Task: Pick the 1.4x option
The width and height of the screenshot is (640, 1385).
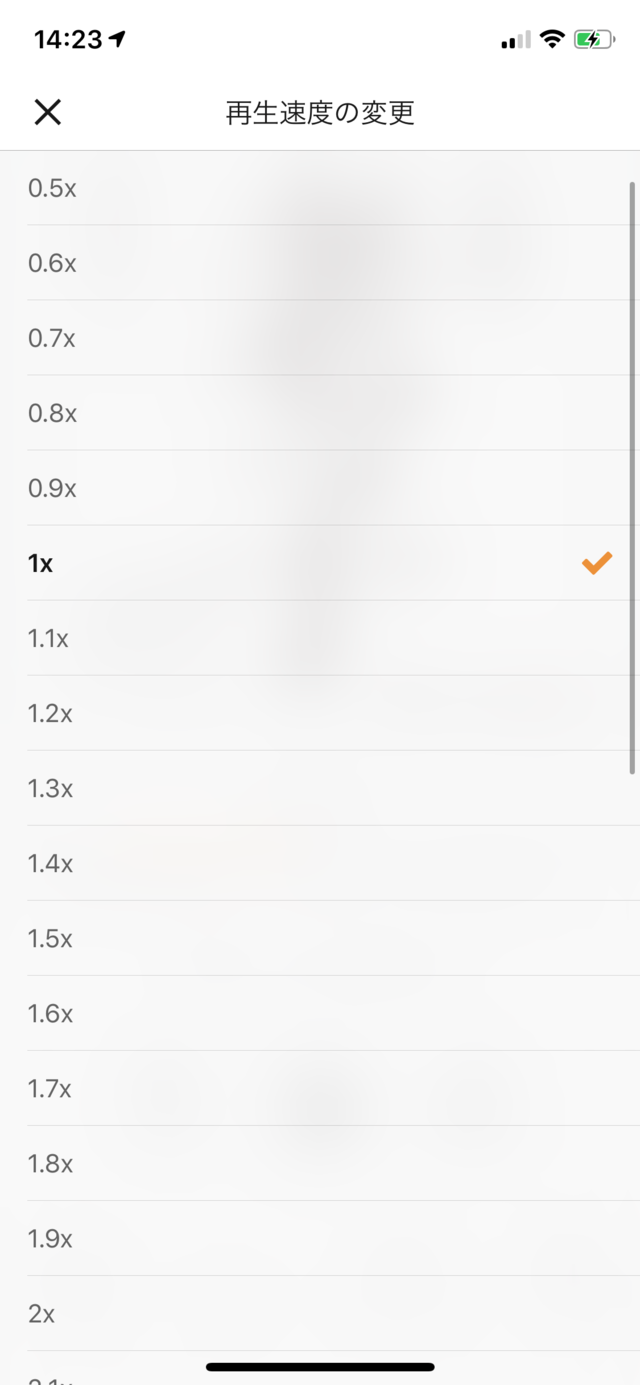Action: tap(320, 863)
